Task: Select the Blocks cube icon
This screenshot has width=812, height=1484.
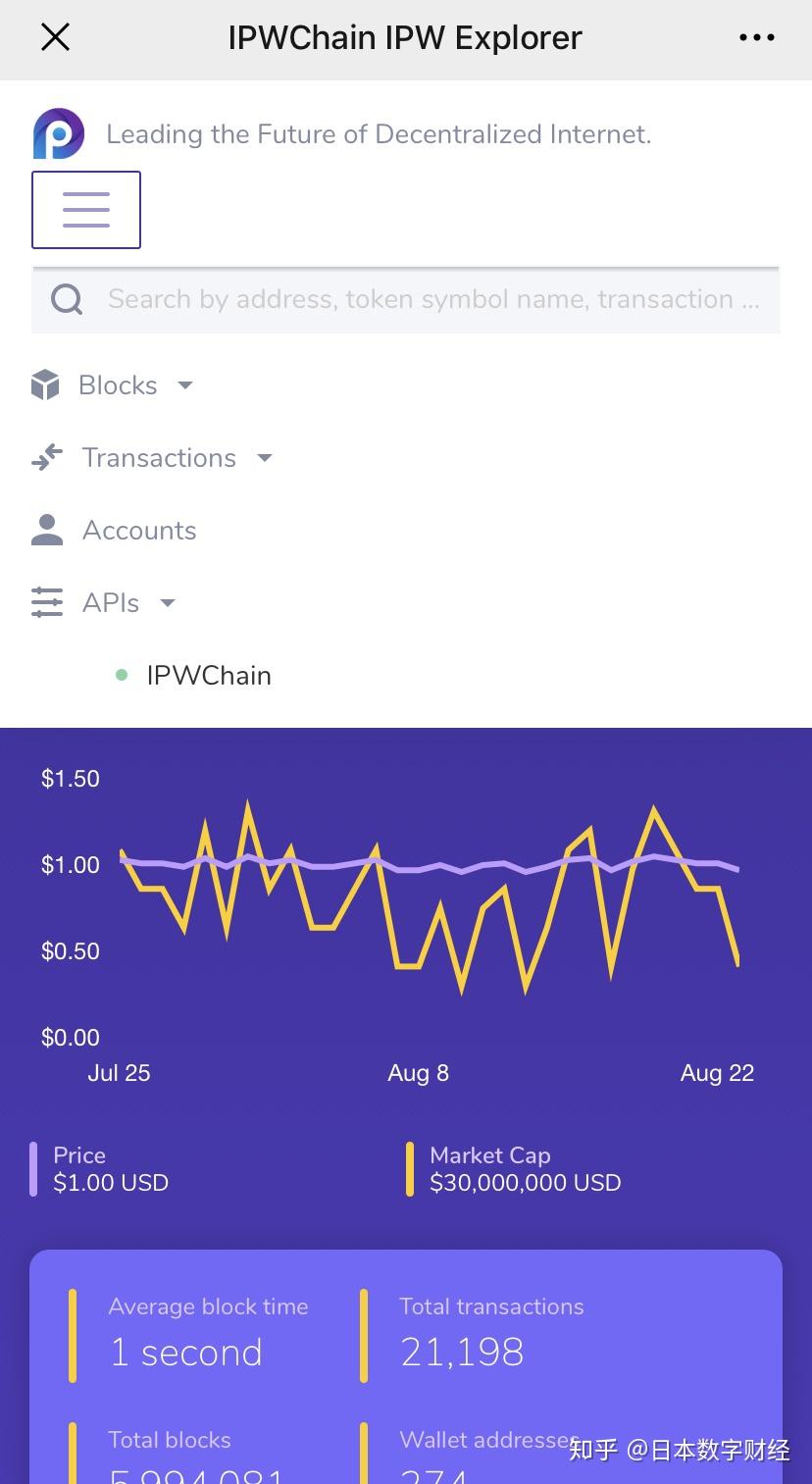Action: point(45,384)
